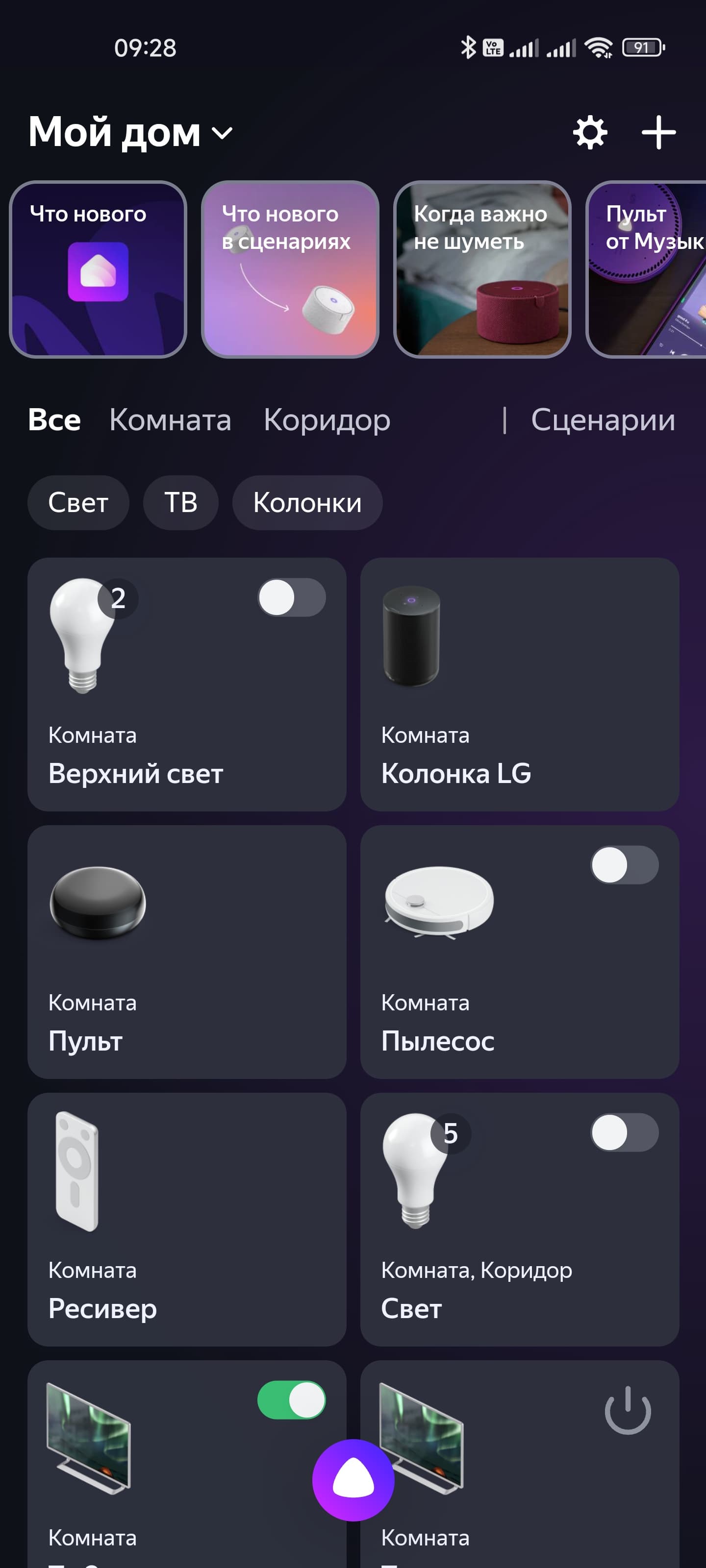Image resolution: width=706 pixels, height=1568 pixels.
Task: Open the Что нового story card
Action: [98, 269]
